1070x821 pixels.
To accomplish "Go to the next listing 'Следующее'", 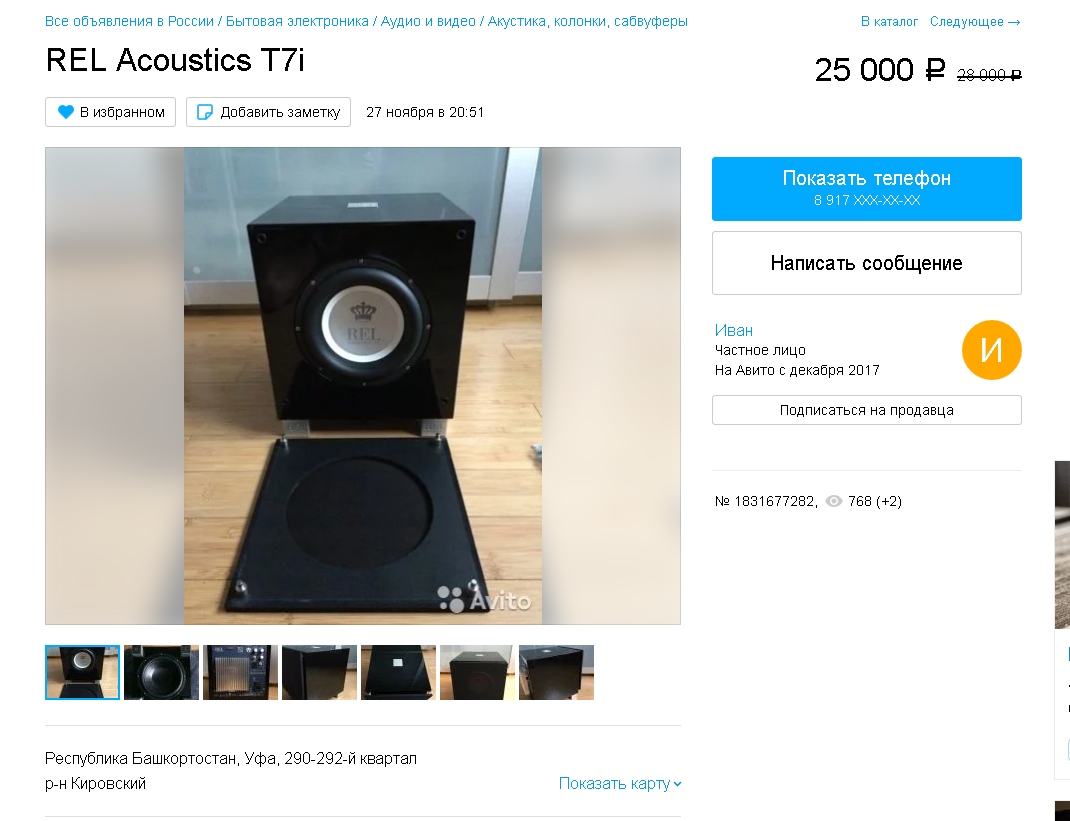I will click(x=975, y=21).
